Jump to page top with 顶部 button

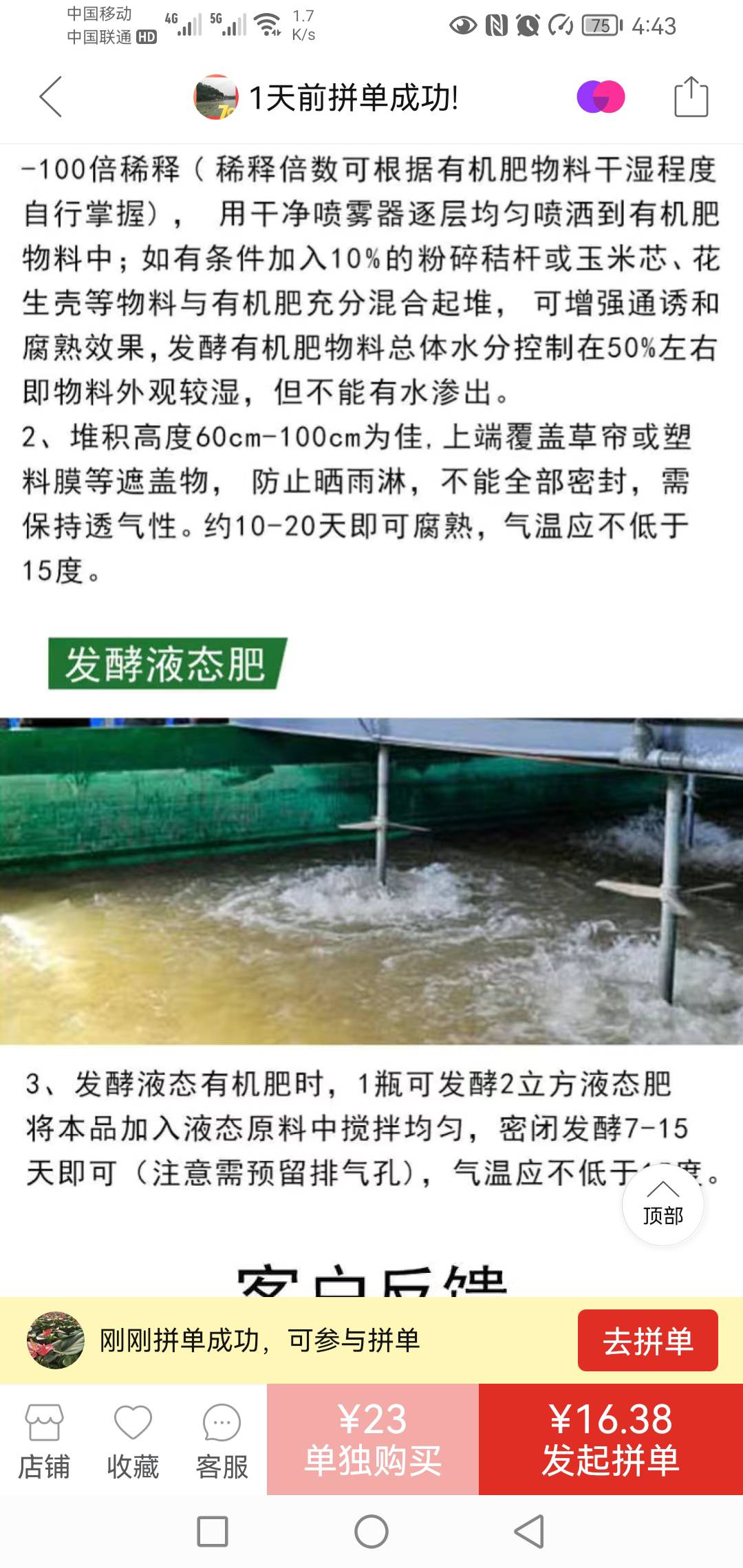[663, 1204]
